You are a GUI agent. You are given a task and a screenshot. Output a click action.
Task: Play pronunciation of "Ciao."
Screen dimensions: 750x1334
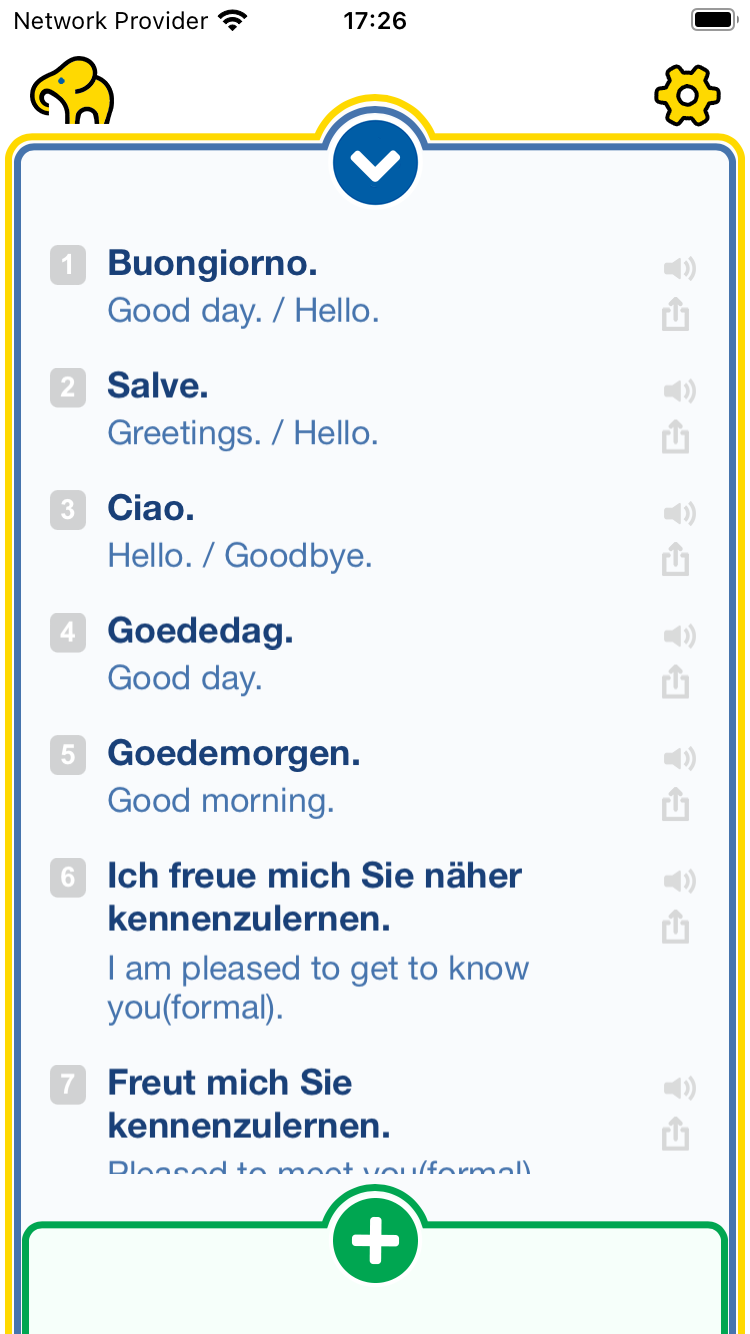click(680, 513)
